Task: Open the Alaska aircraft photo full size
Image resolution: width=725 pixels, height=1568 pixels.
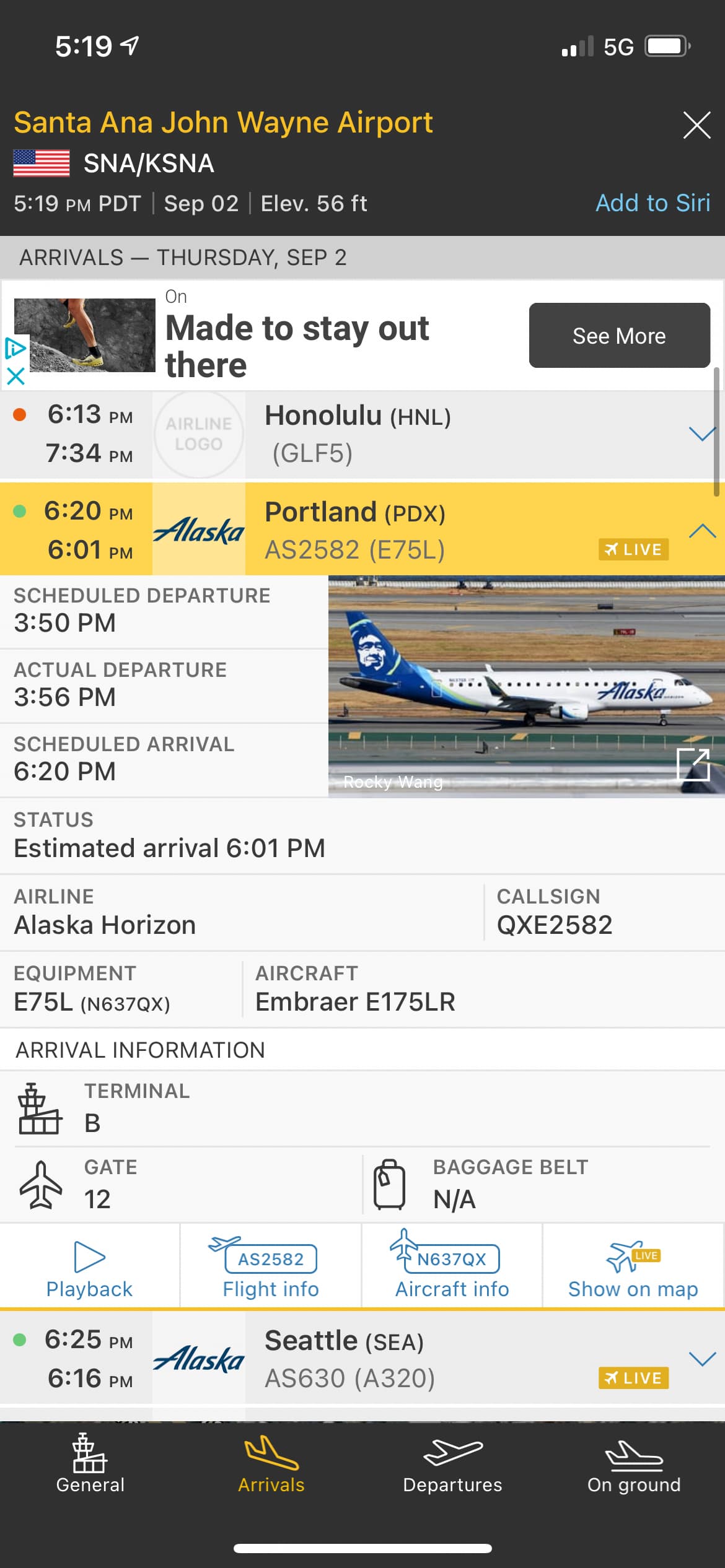Action: [693, 765]
